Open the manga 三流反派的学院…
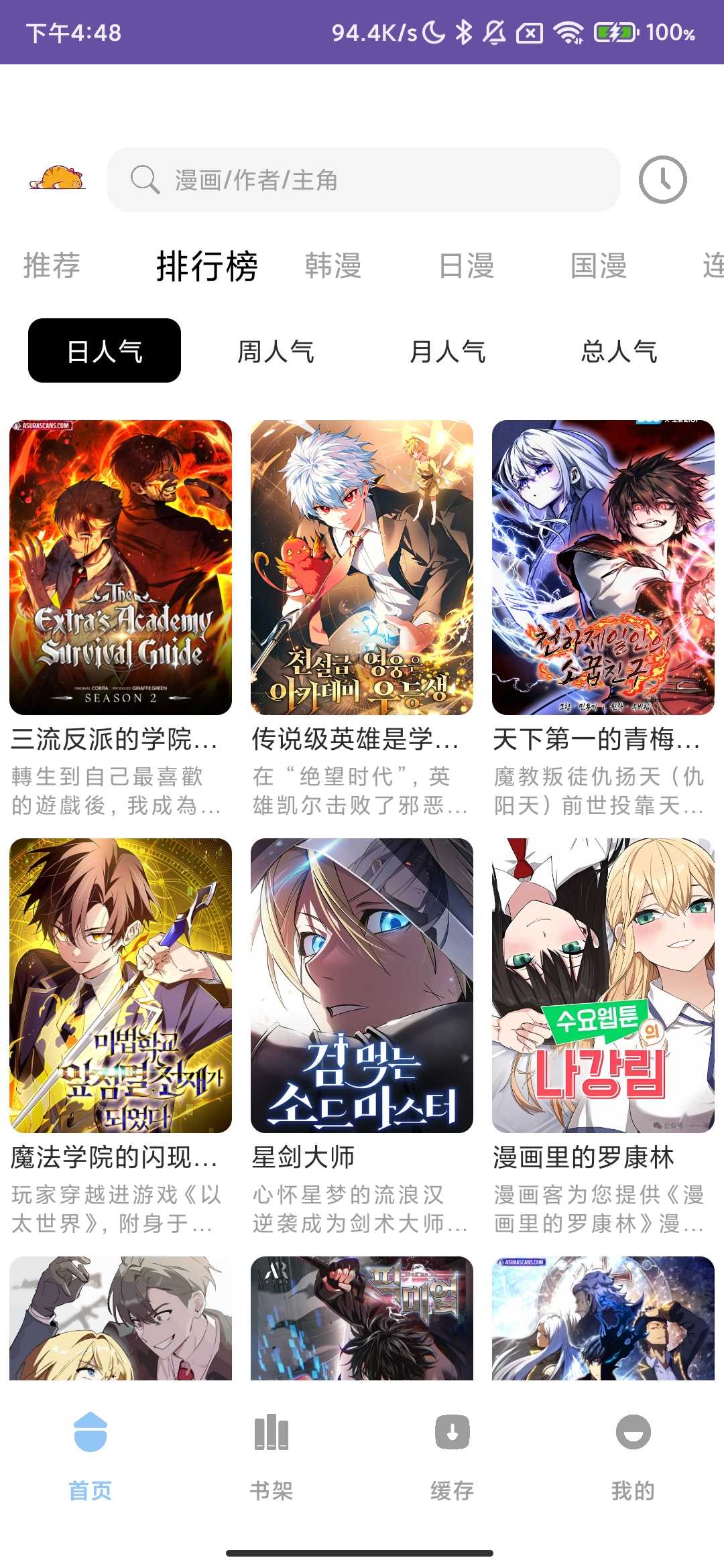The height and width of the screenshot is (1568, 724). pos(121,568)
